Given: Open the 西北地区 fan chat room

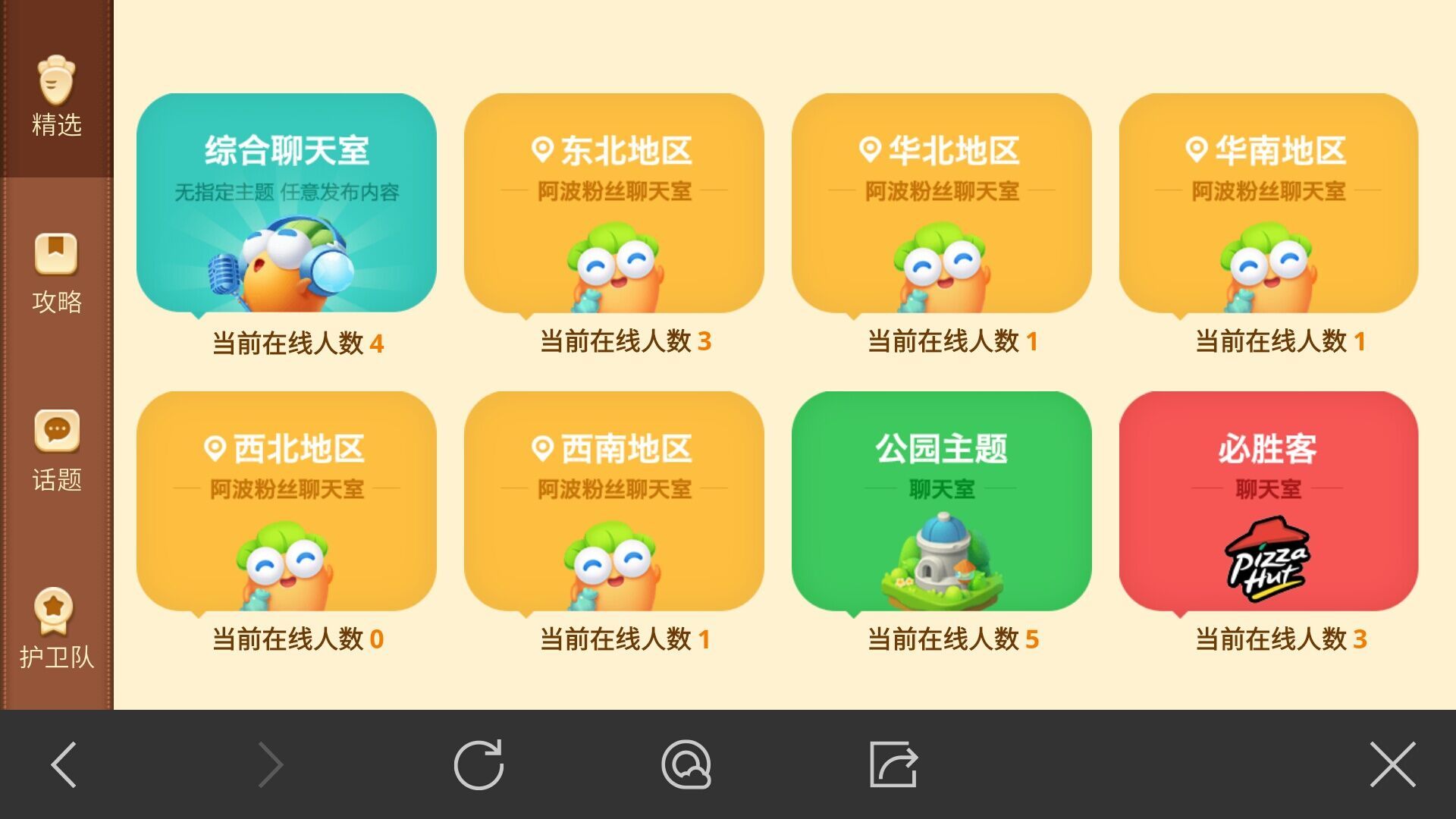Looking at the screenshot, I should point(286,500).
